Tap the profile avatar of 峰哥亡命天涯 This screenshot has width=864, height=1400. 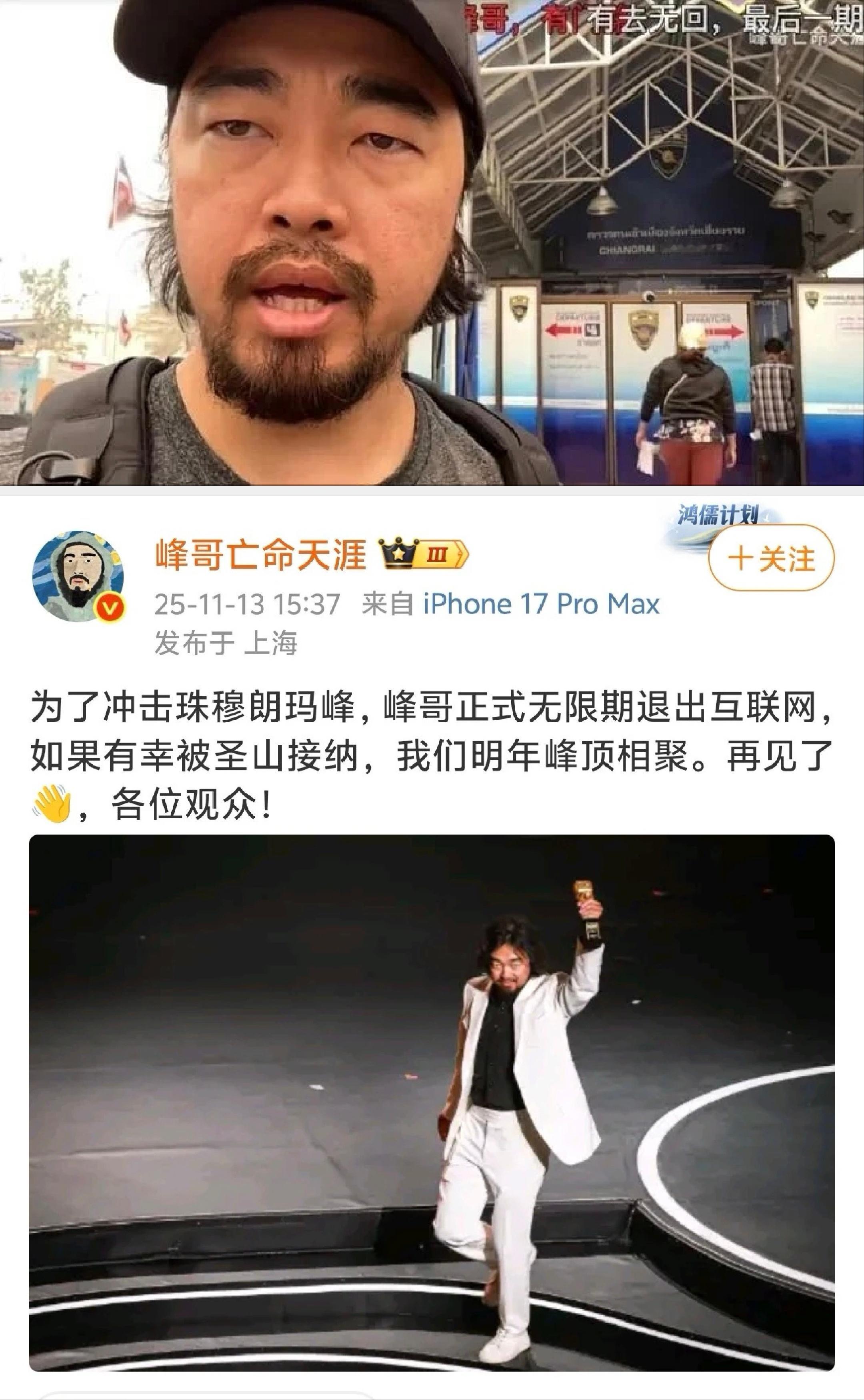coord(80,577)
